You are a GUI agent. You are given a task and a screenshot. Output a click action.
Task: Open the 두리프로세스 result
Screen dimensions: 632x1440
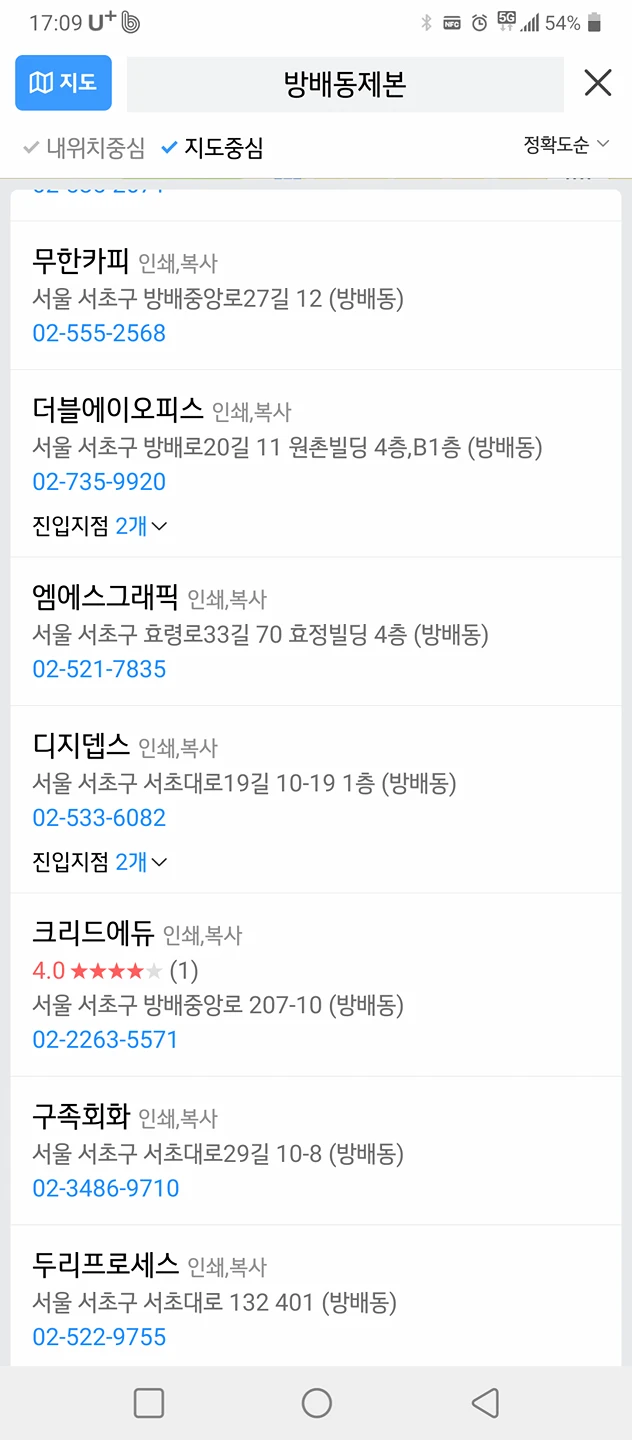pos(105,1264)
